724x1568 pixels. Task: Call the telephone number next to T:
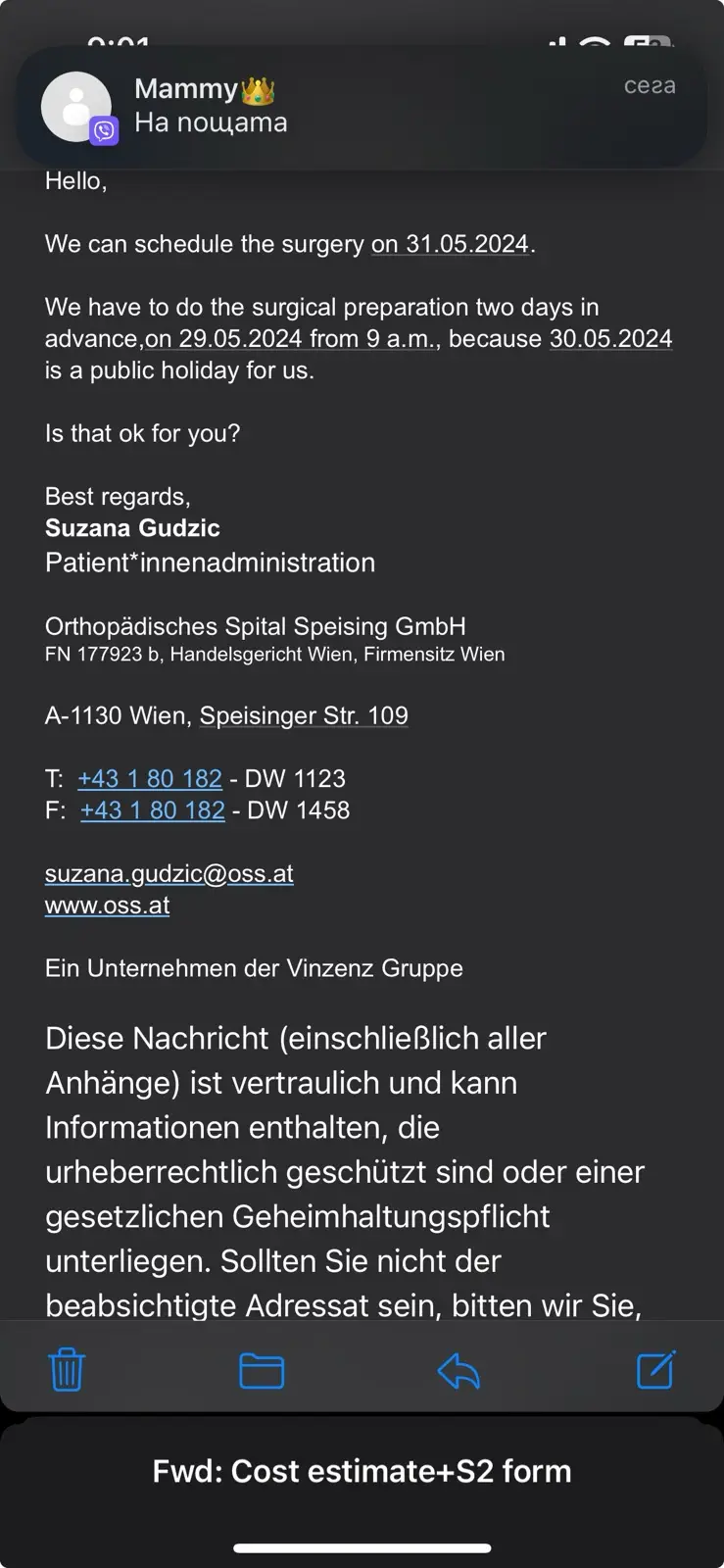(x=150, y=779)
